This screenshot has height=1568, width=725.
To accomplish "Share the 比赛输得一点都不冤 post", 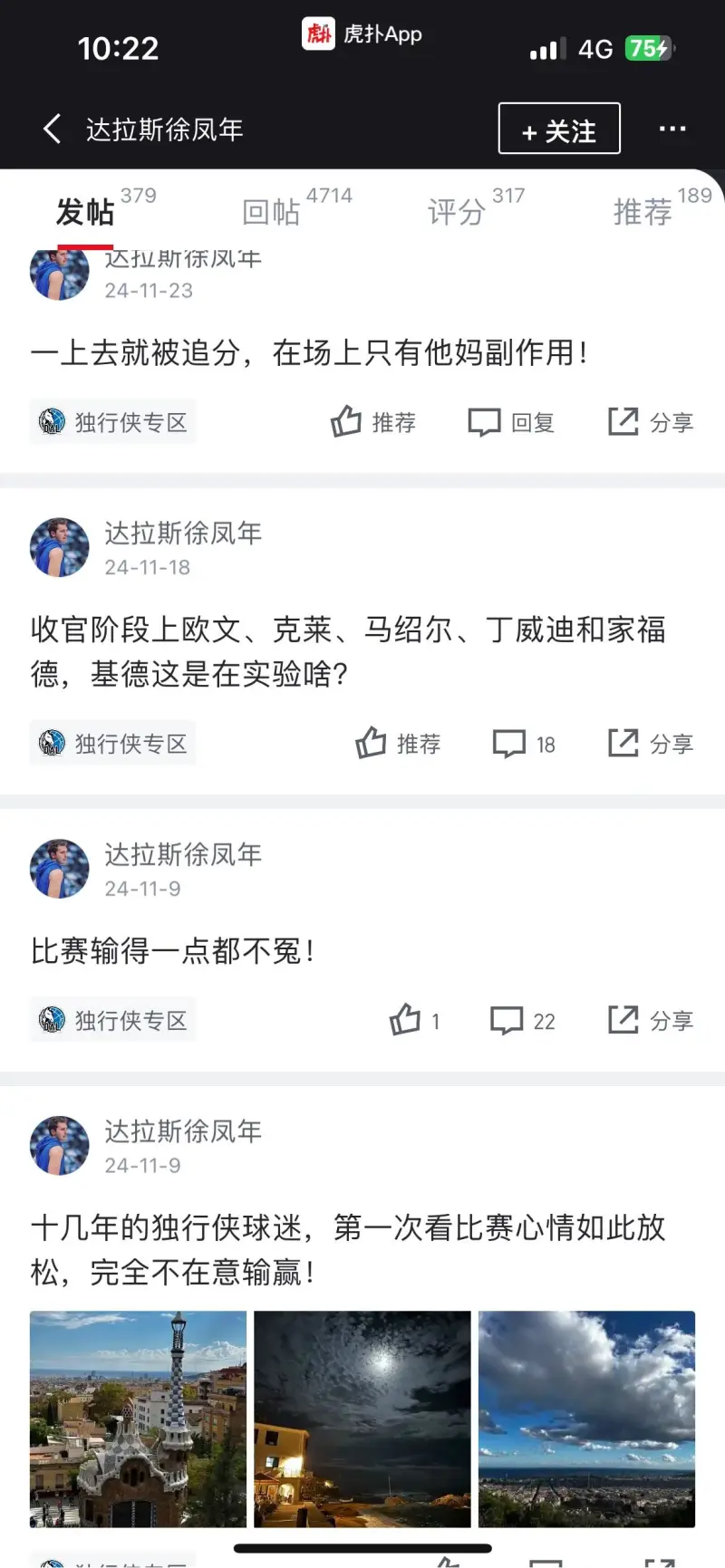I will 650,1021.
